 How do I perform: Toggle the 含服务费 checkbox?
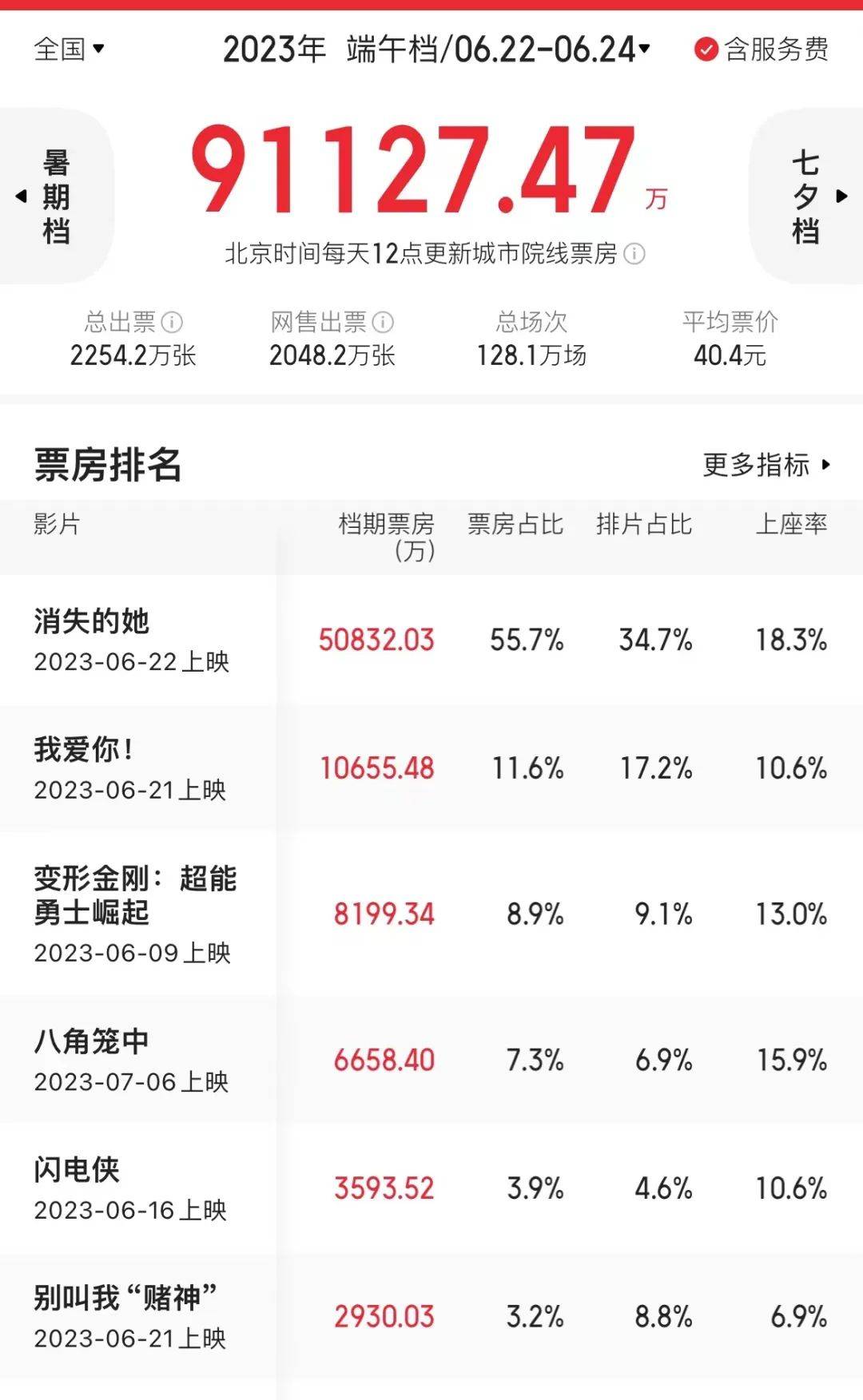[x=706, y=50]
